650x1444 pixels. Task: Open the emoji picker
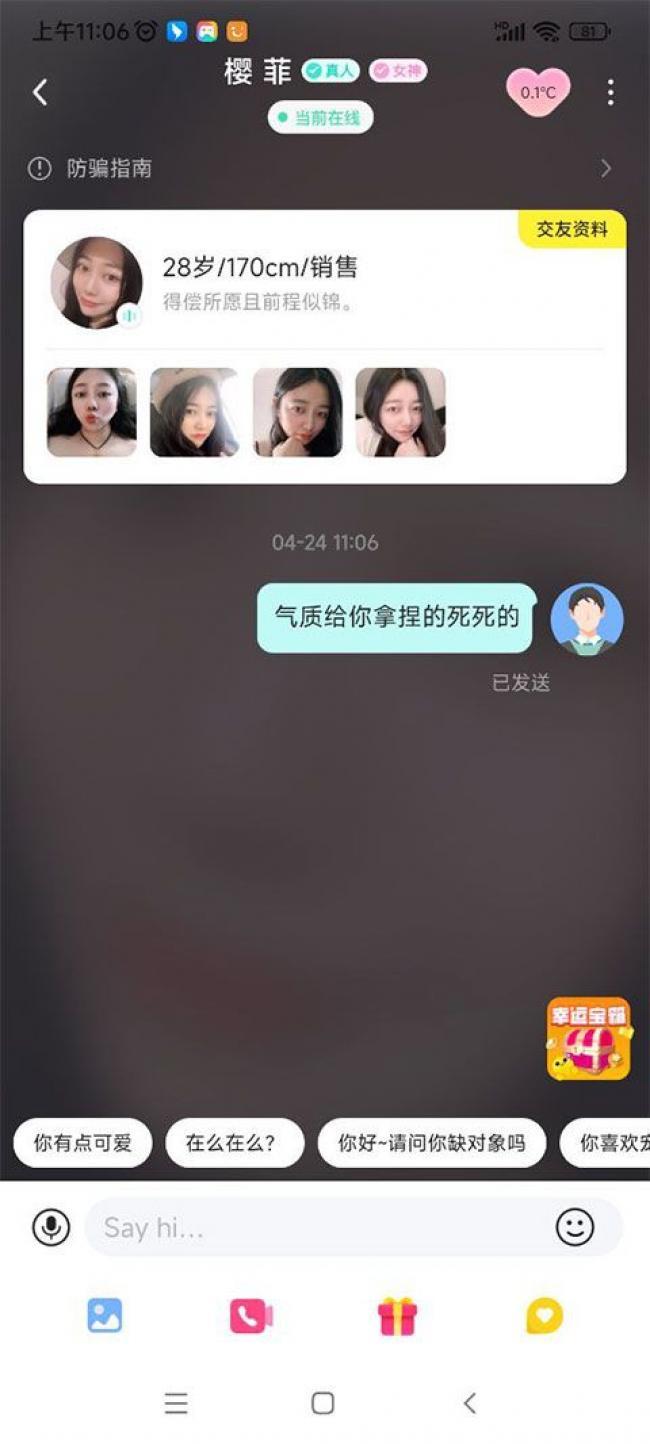574,1227
